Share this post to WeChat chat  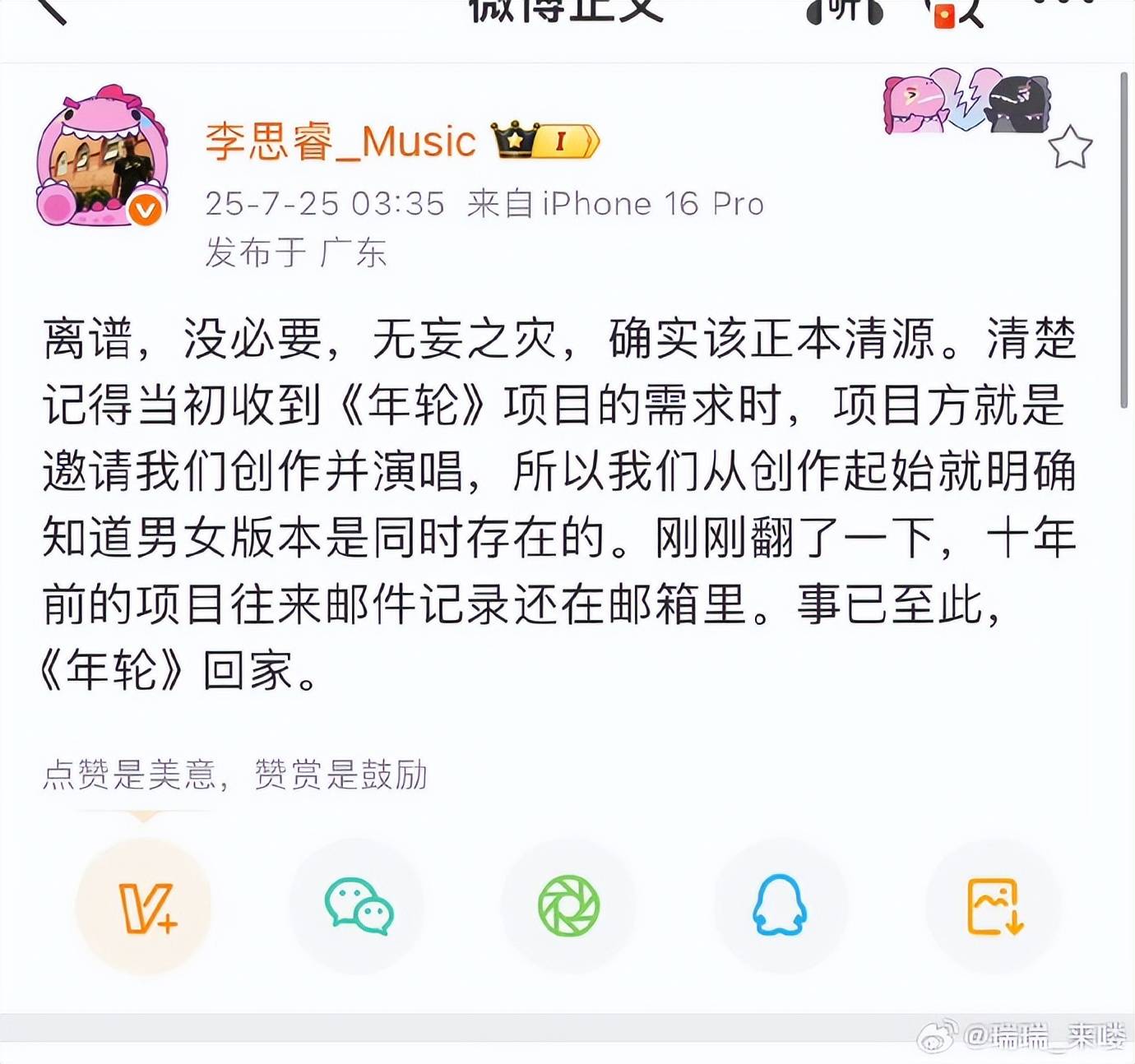[x=358, y=906]
